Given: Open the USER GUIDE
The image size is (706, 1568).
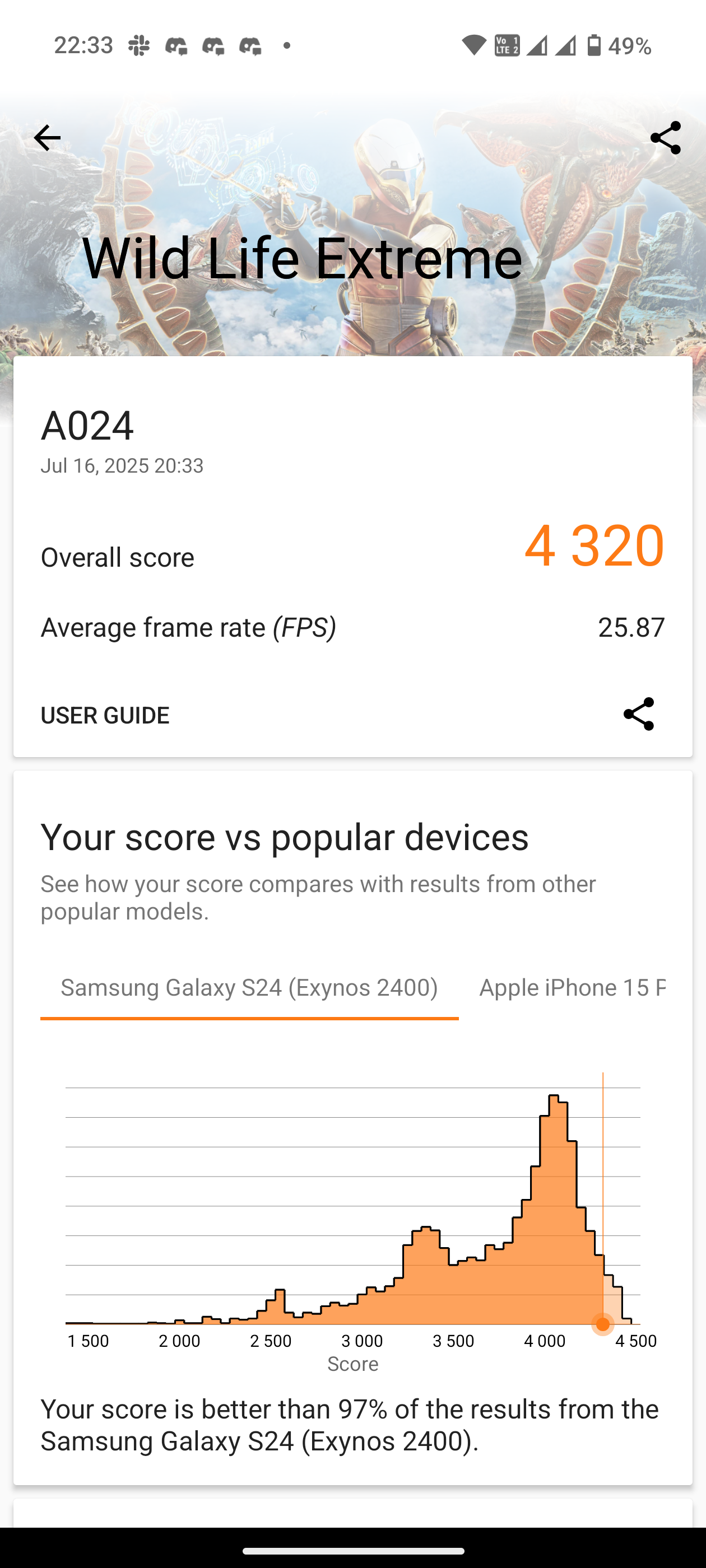Looking at the screenshot, I should pos(105,715).
